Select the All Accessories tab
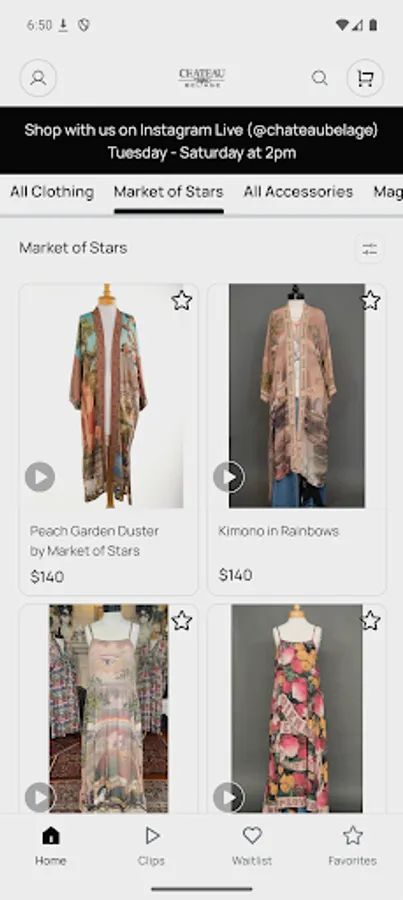 tap(298, 192)
